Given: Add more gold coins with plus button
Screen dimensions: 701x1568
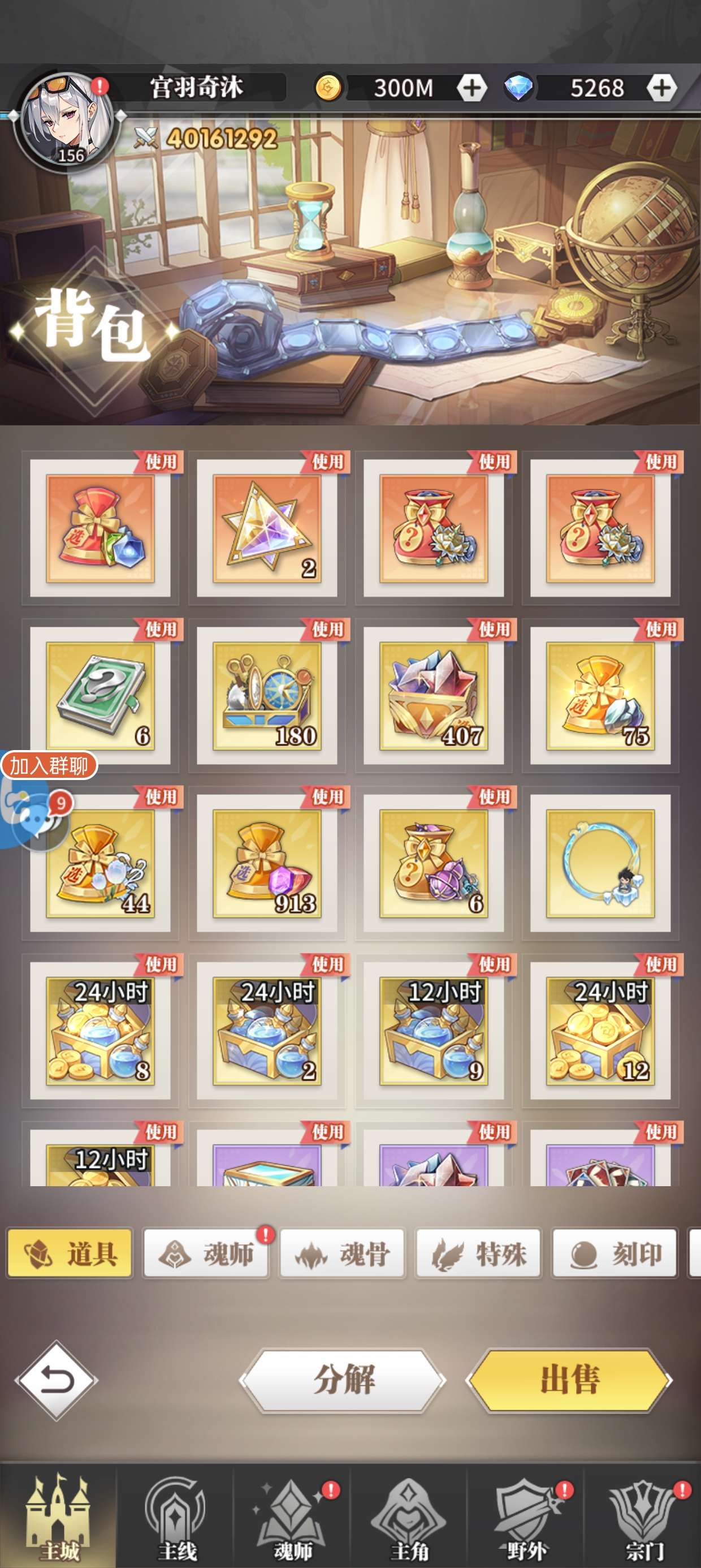Looking at the screenshot, I should pyautogui.click(x=471, y=88).
